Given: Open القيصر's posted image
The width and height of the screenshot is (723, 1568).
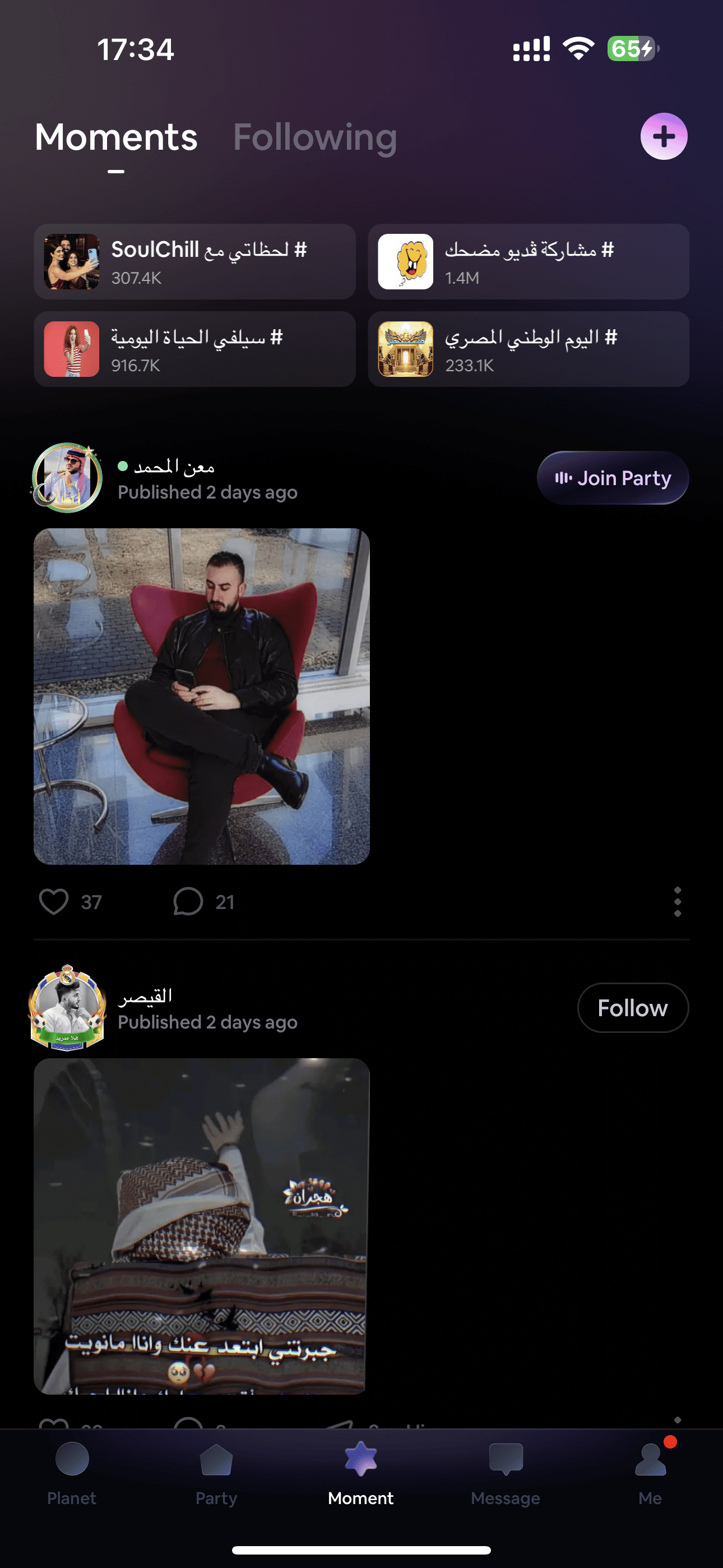Looking at the screenshot, I should 201,1225.
